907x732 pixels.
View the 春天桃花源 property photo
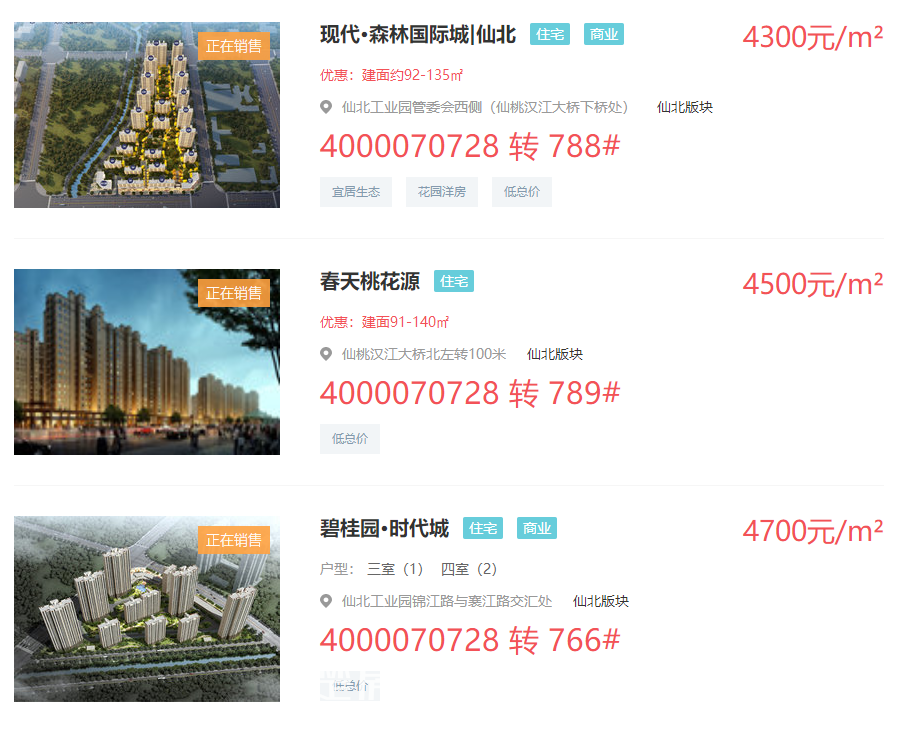147,362
